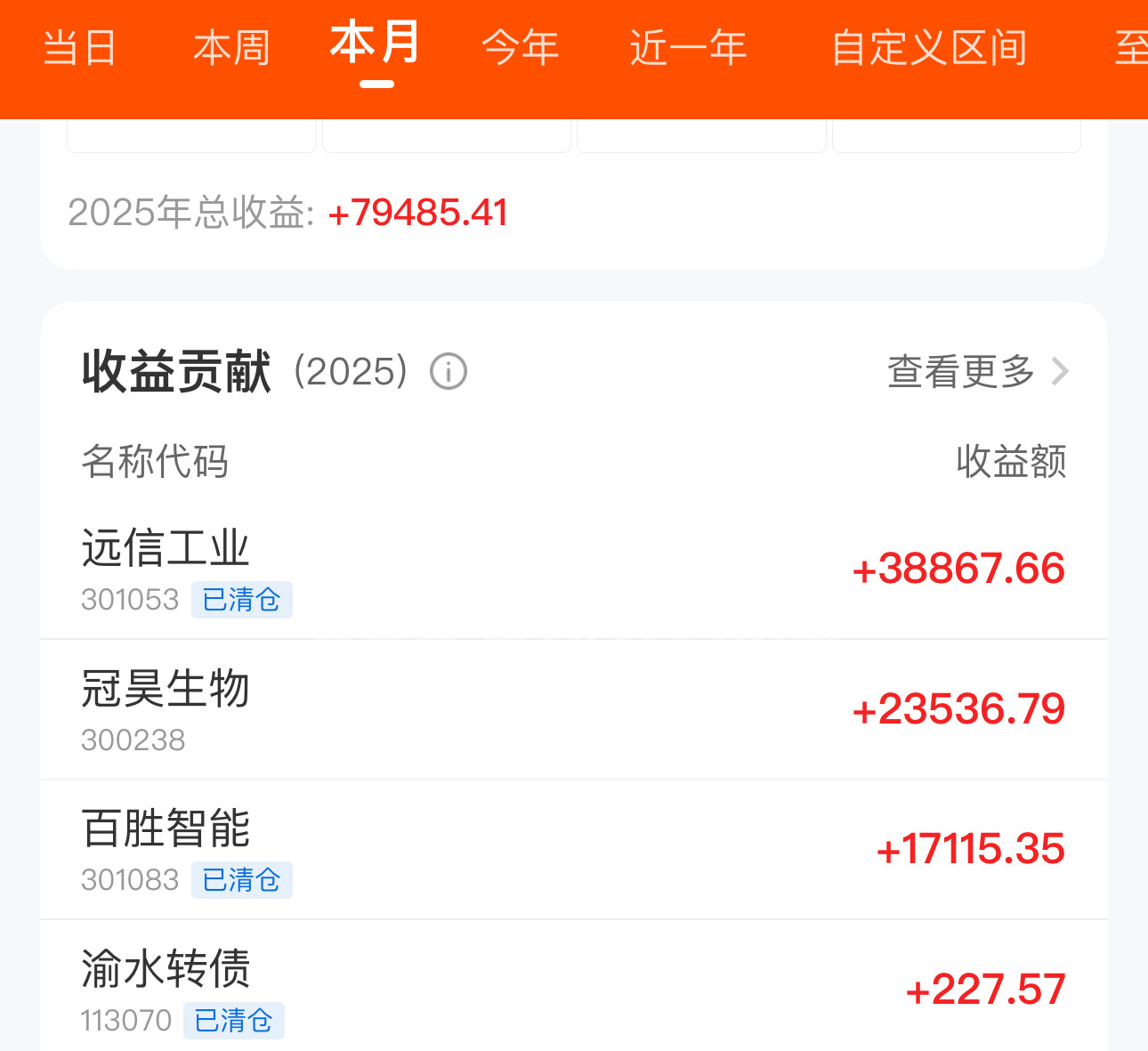The width and height of the screenshot is (1148, 1051).
Task: Tap the info icon beside 收益贡献
Action: pos(449,371)
